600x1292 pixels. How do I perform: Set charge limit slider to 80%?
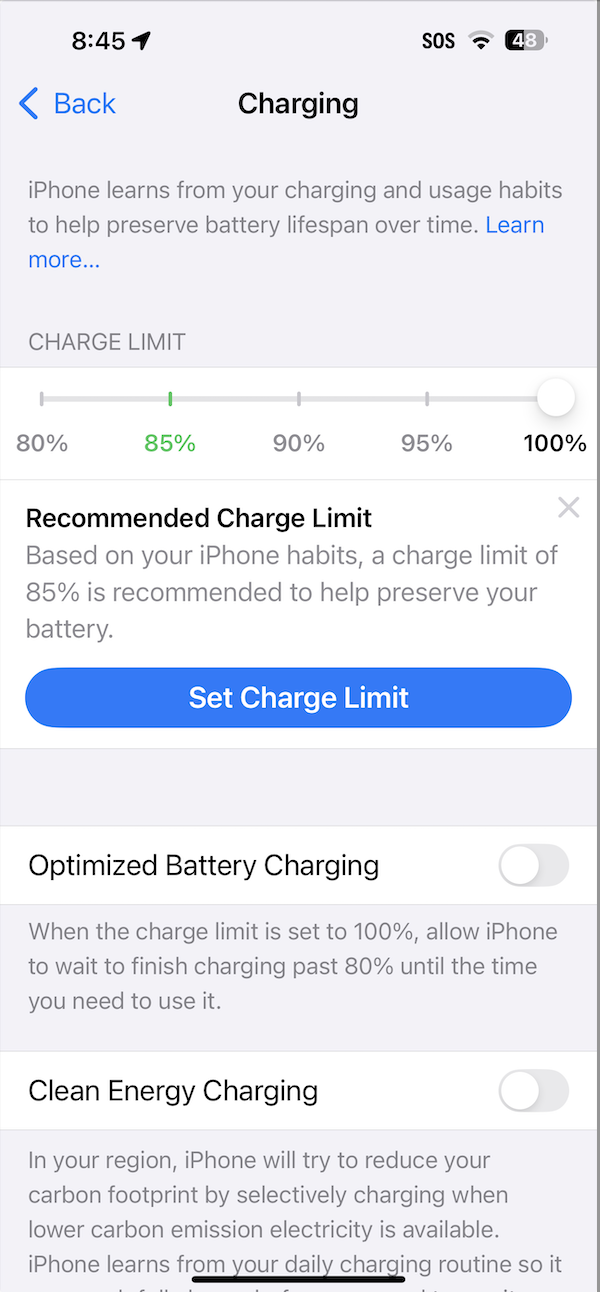42,399
